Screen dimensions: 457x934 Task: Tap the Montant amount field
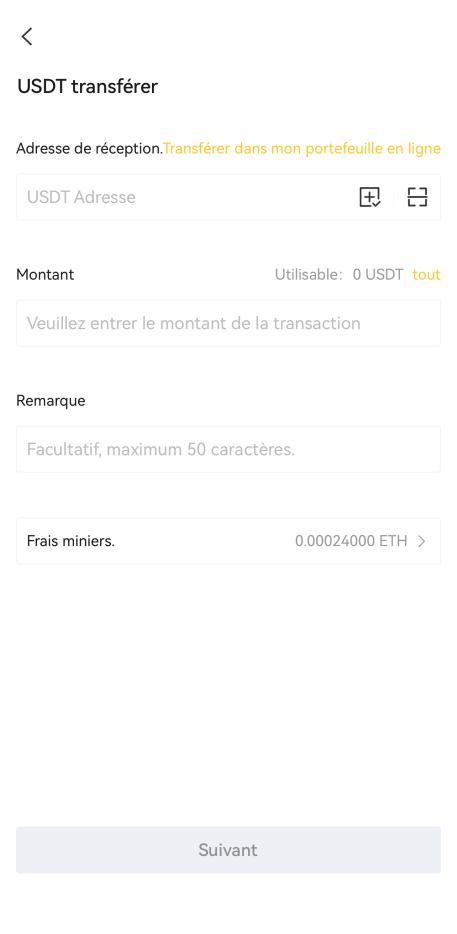coord(228,323)
